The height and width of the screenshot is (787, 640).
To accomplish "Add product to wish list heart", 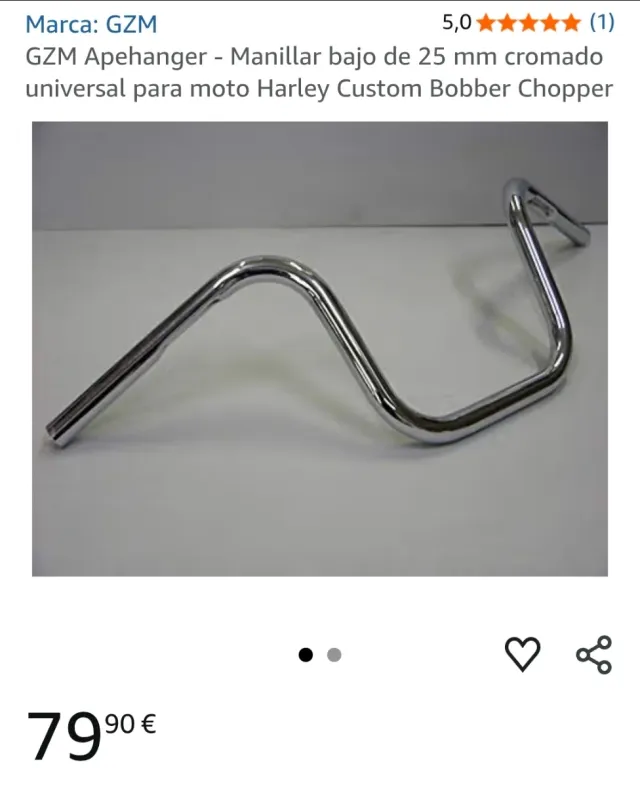I will pos(522,654).
